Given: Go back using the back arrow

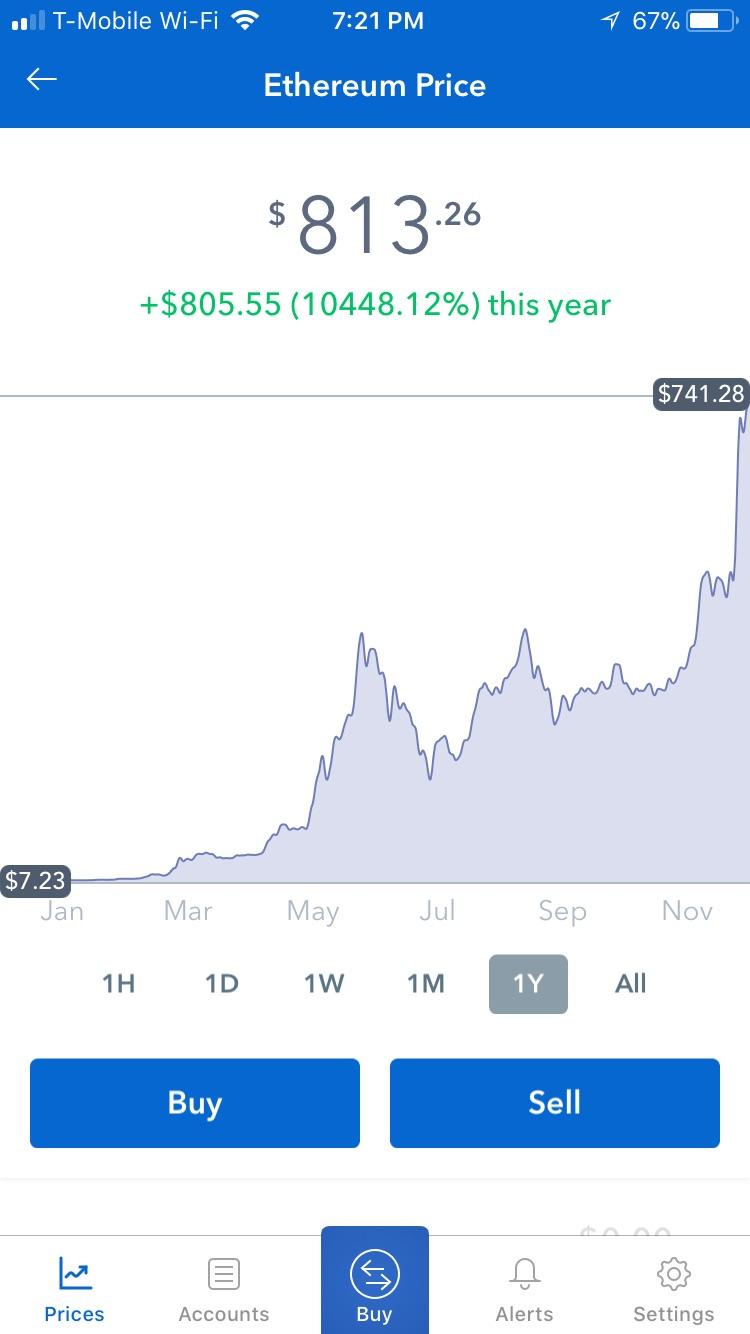Looking at the screenshot, I should tap(41, 79).
